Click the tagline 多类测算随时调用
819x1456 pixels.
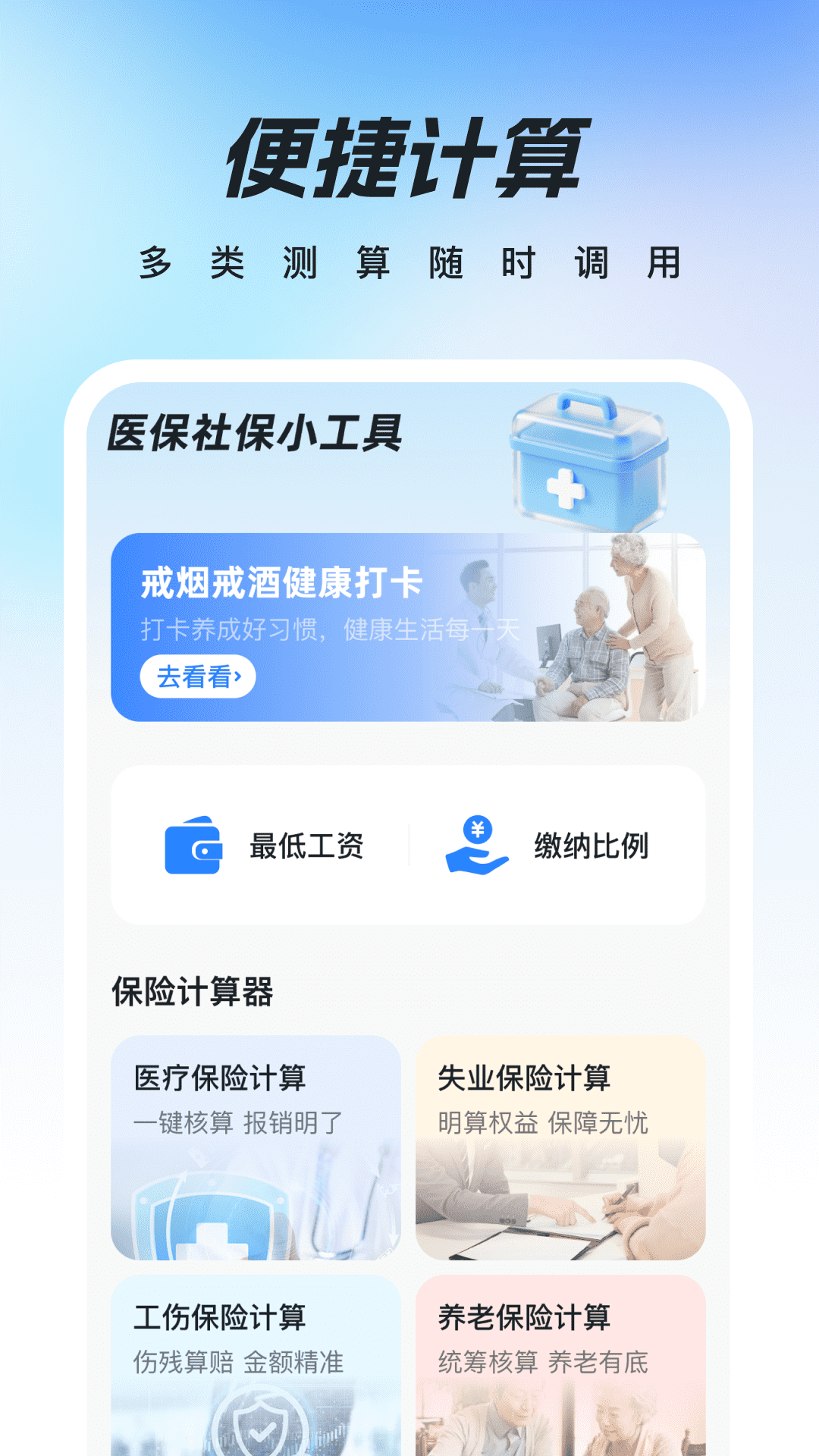click(409, 264)
